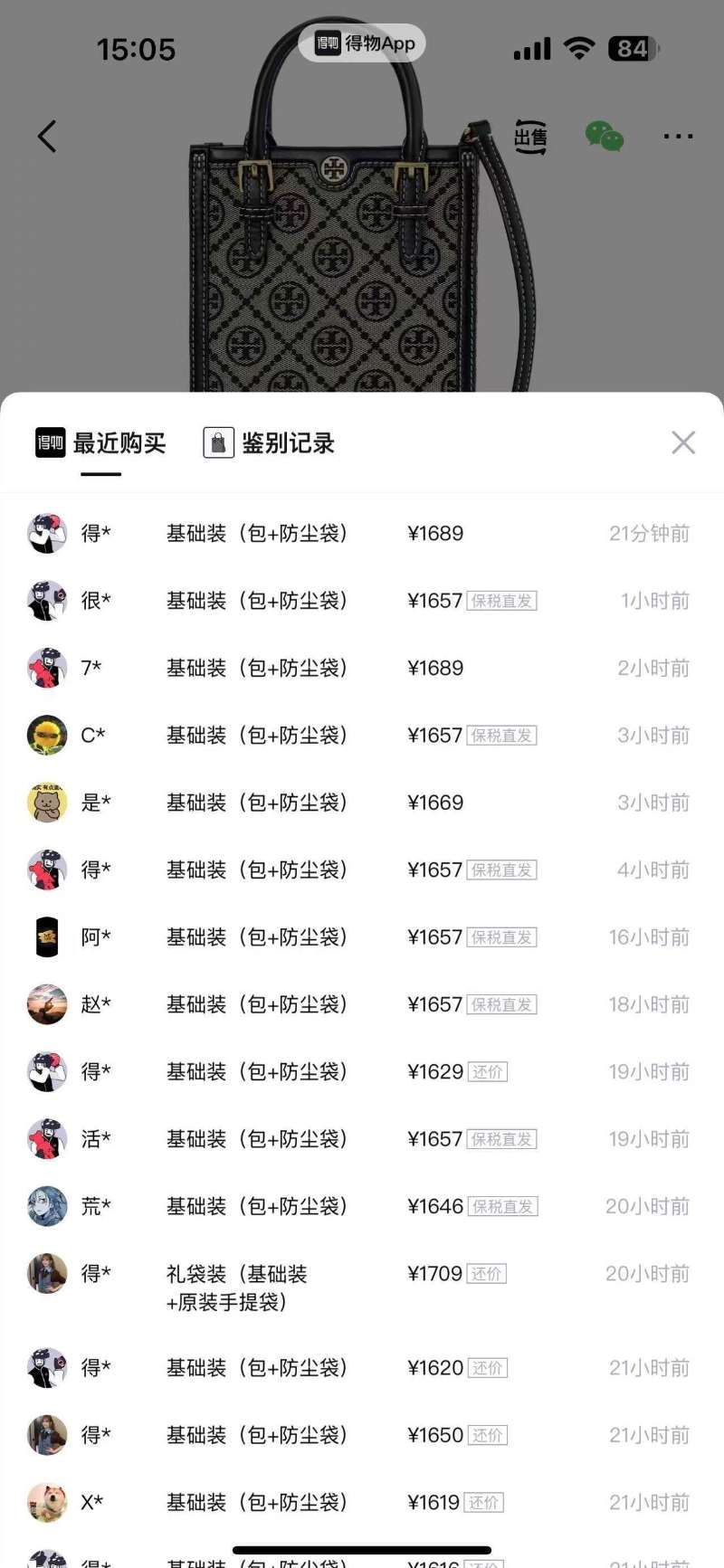Tap the cellular signal icon

(532, 48)
